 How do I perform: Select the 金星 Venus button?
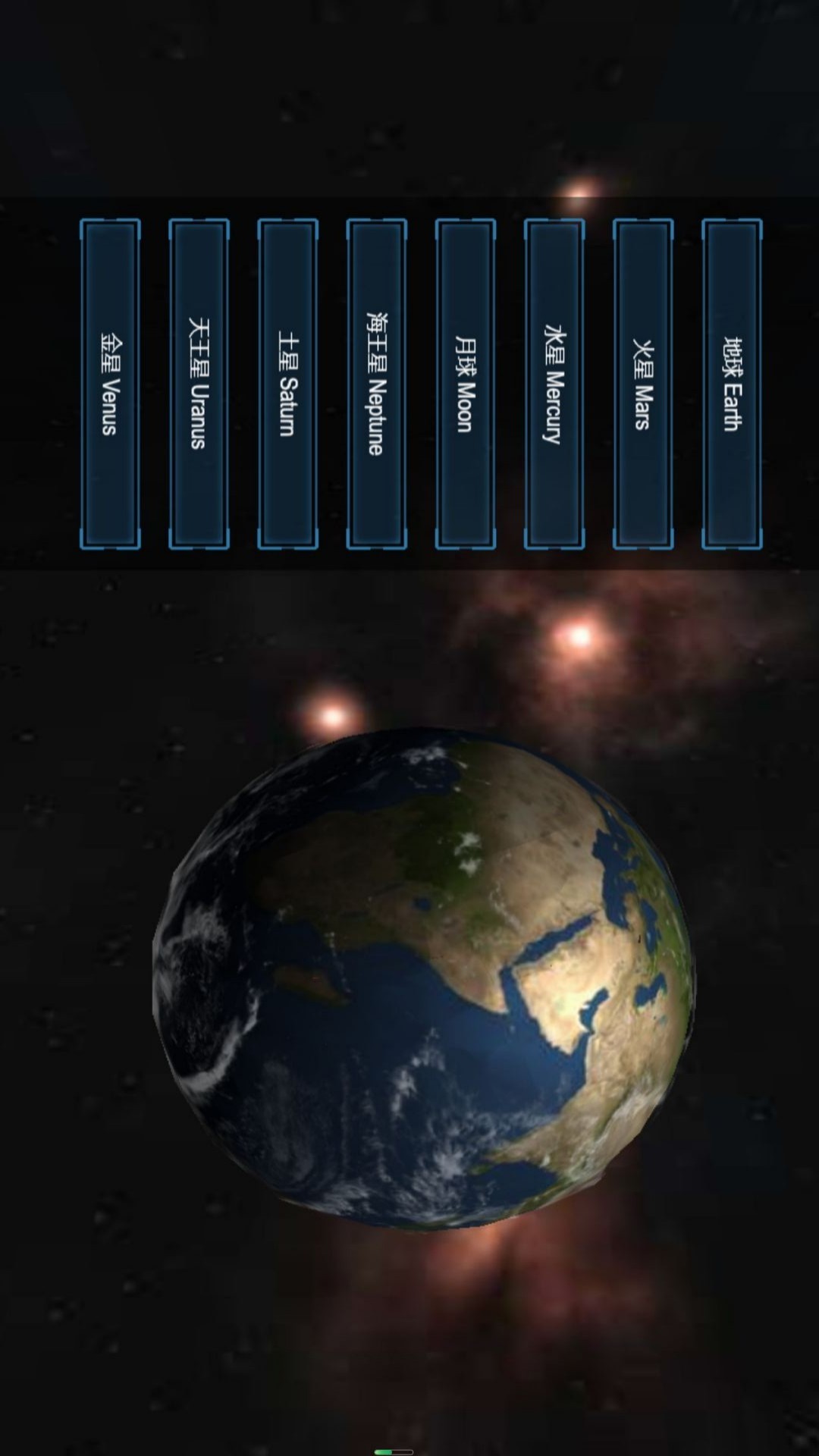click(110, 384)
